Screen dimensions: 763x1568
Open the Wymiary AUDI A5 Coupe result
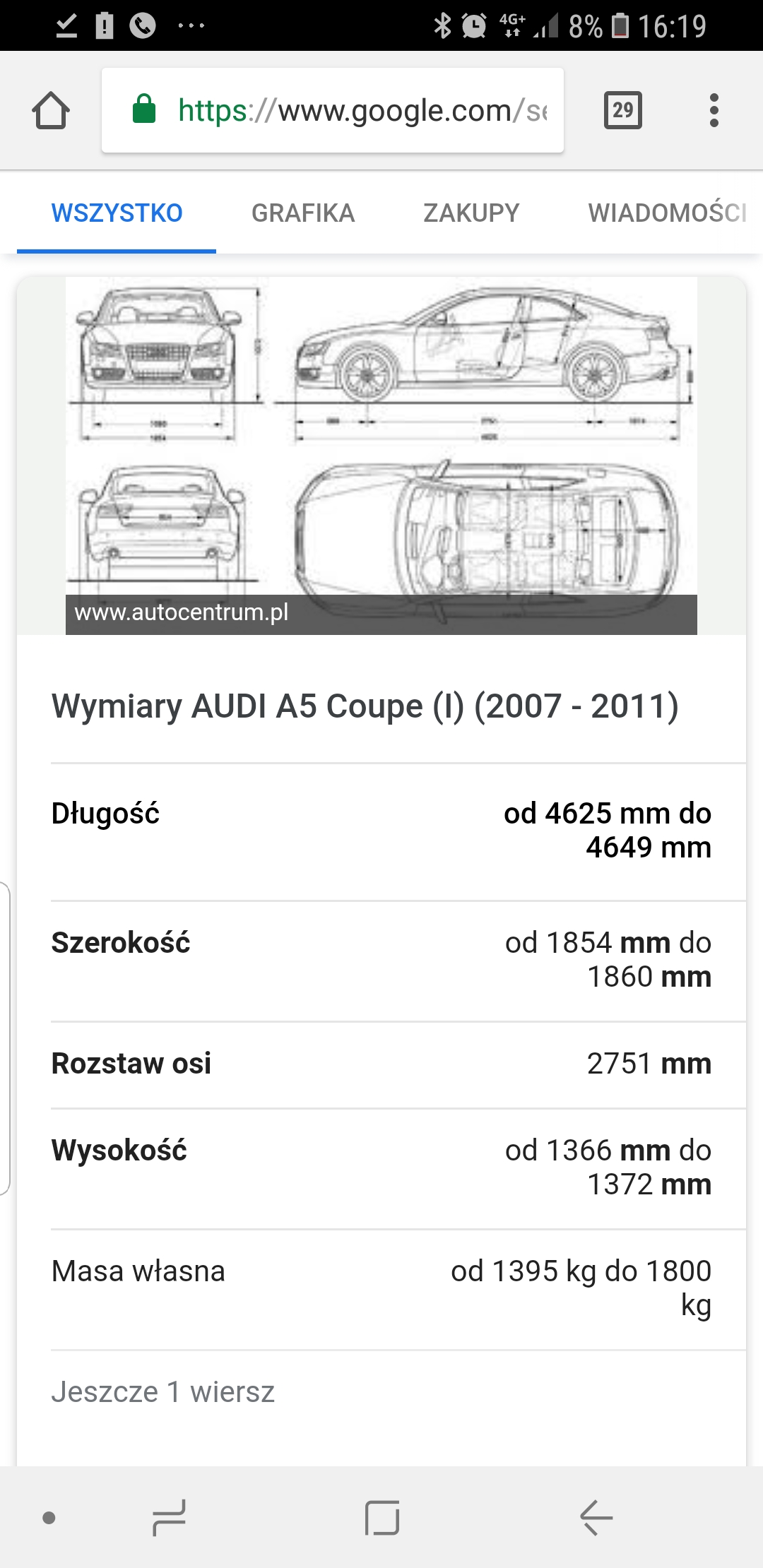point(365,706)
